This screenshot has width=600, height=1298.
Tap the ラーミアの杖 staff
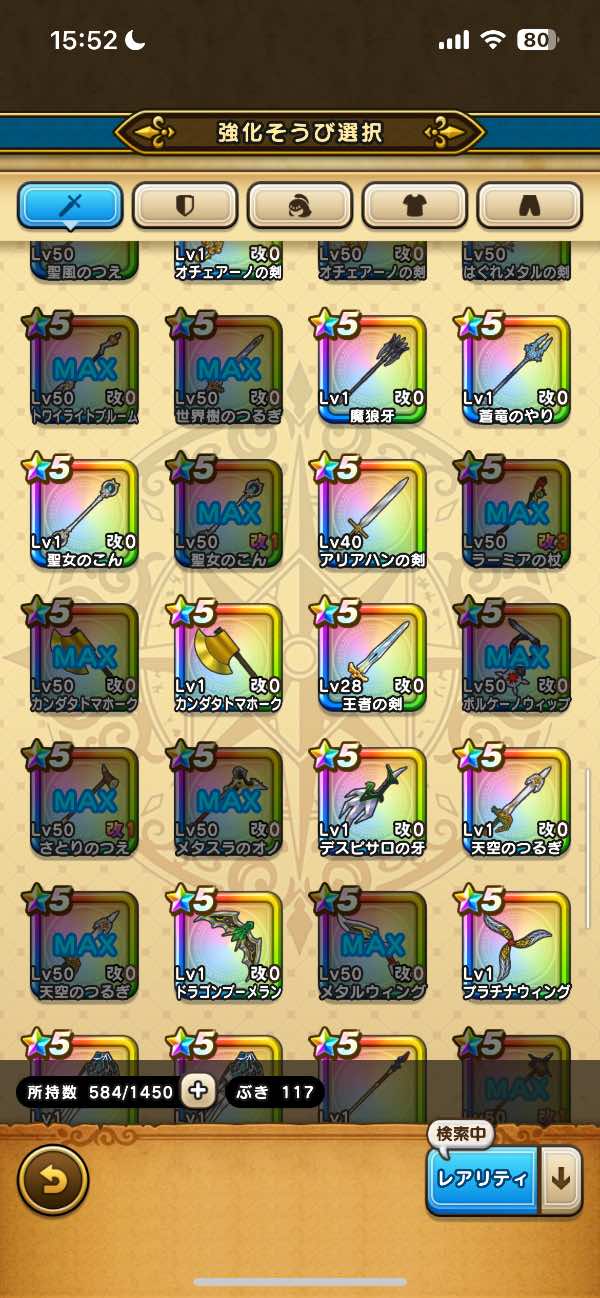tap(516, 514)
